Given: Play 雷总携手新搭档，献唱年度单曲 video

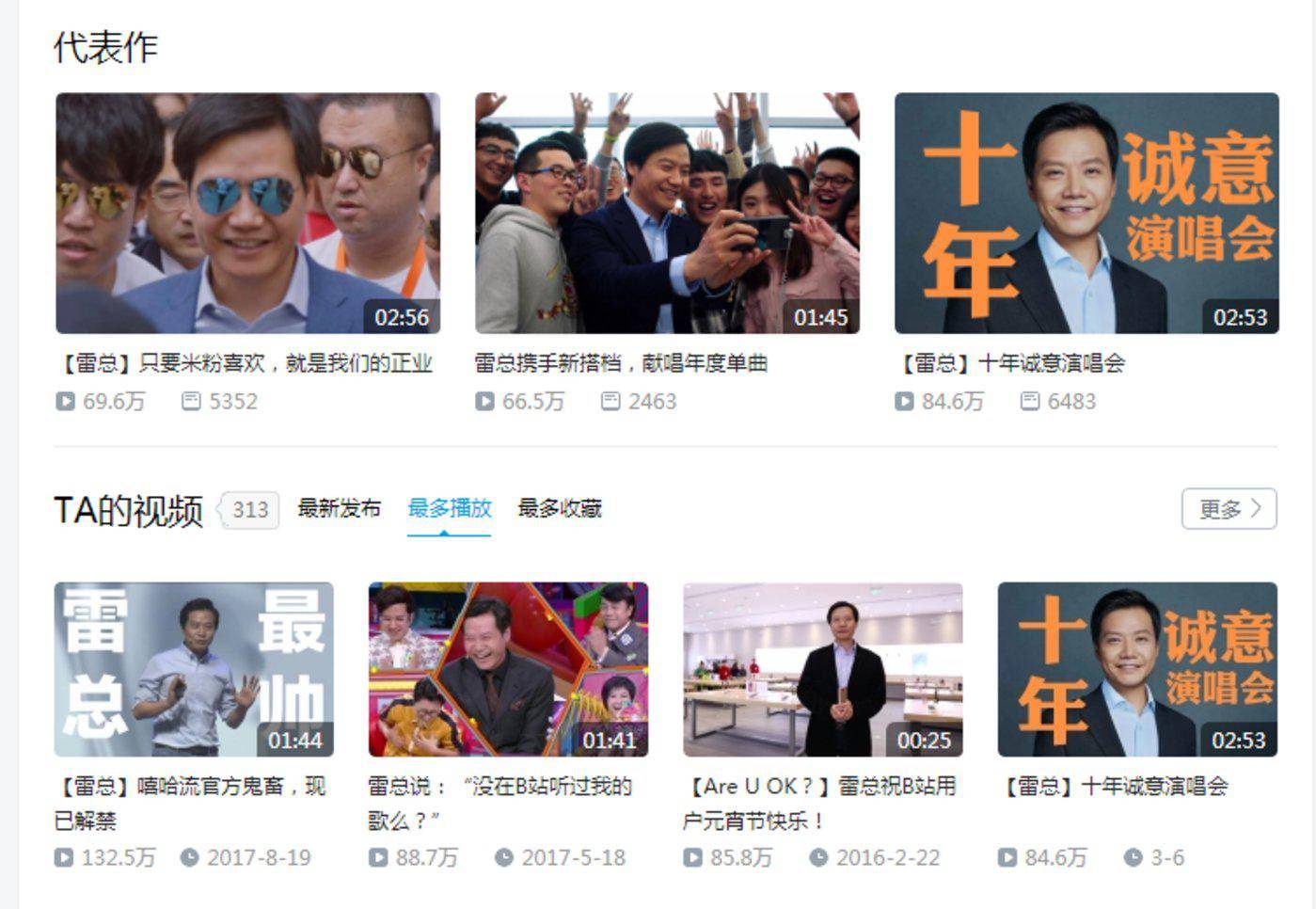Looking at the screenshot, I should click(x=667, y=214).
